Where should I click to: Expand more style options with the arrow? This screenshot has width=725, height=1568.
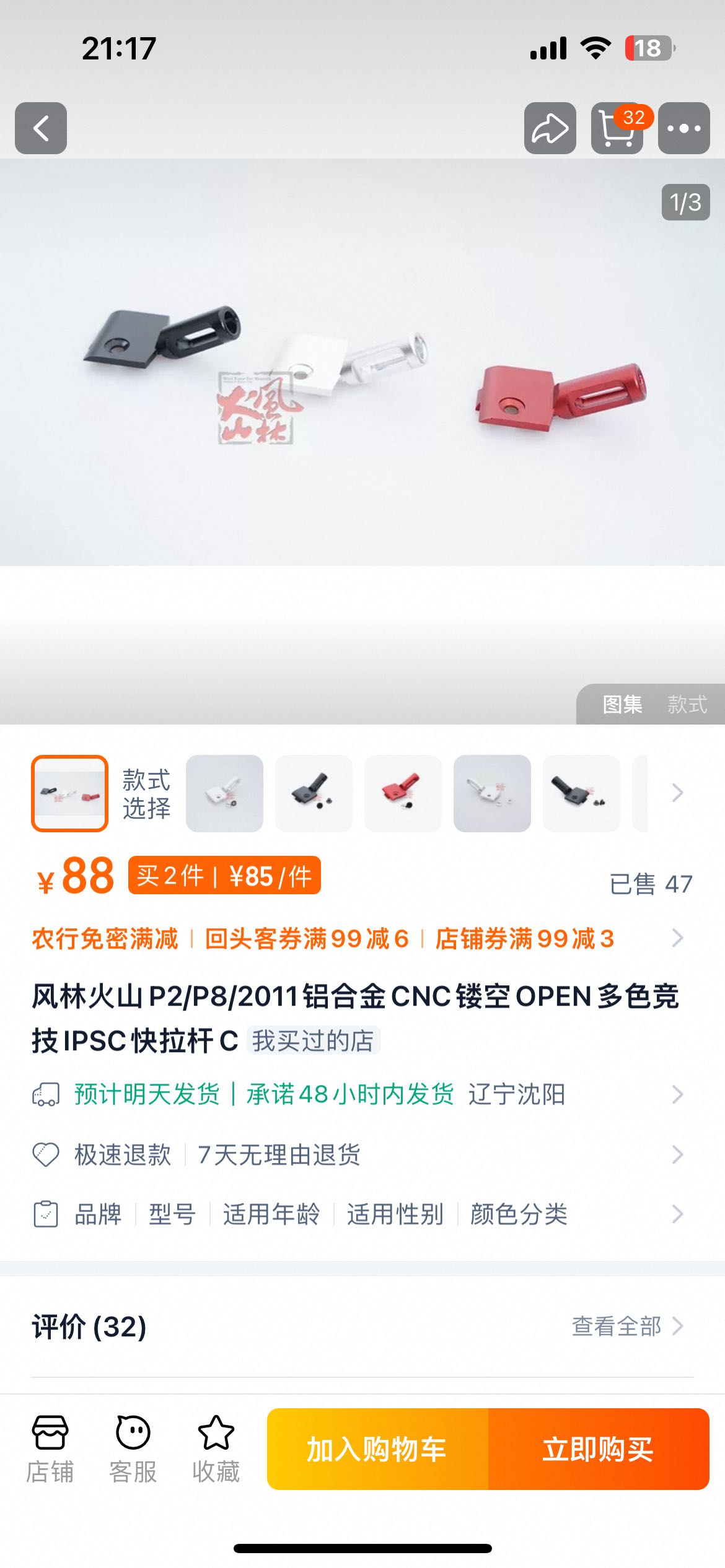click(677, 793)
